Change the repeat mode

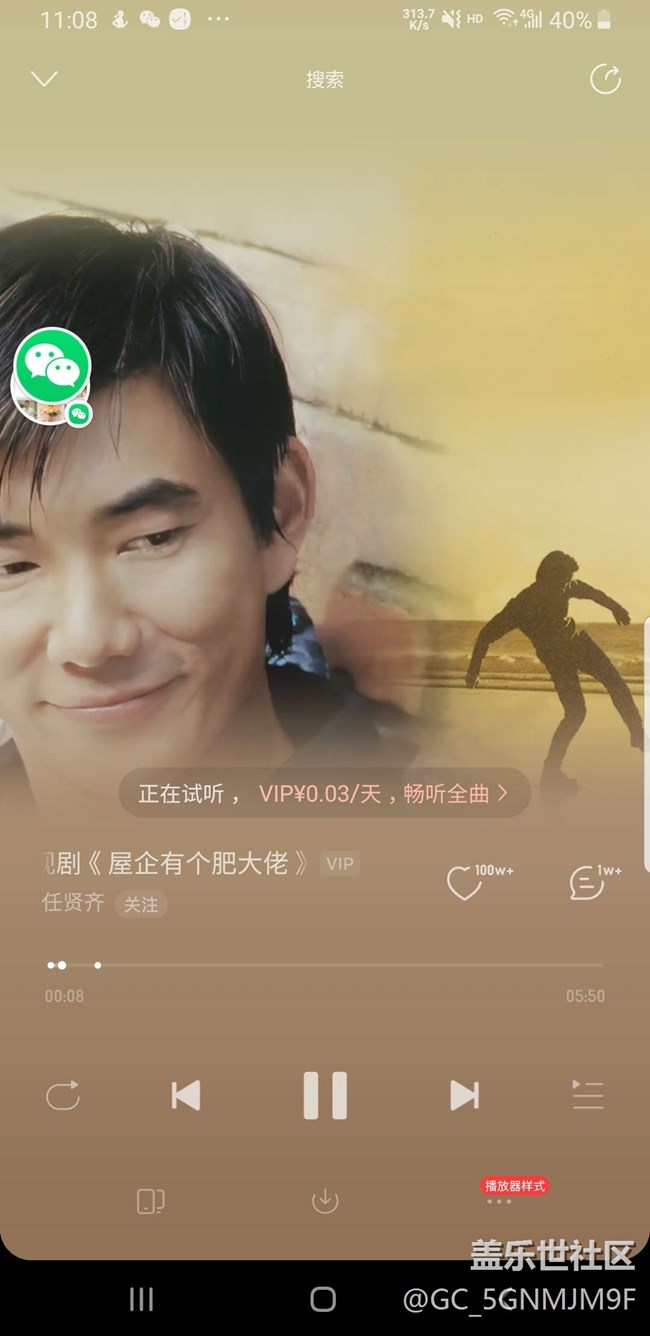click(62, 1096)
